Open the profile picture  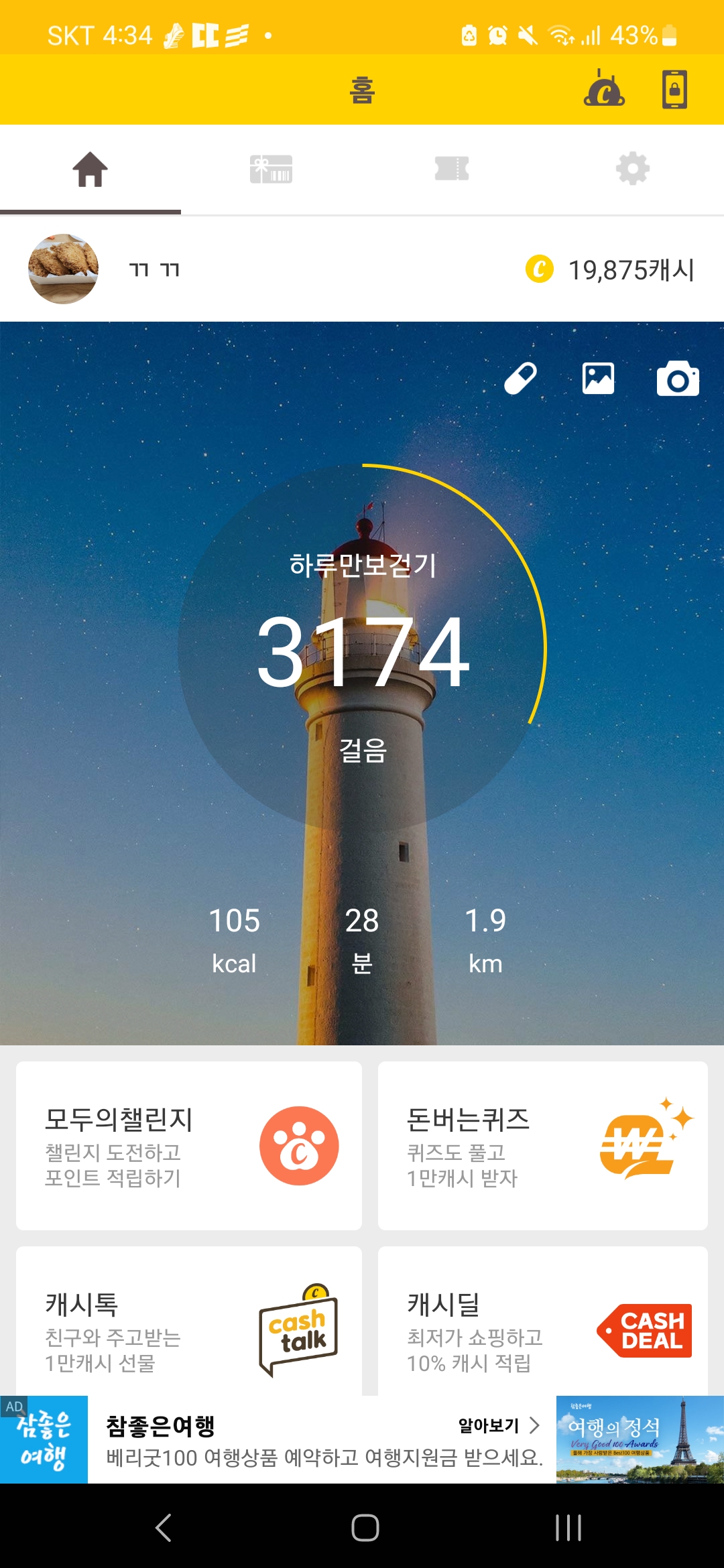click(64, 269)
